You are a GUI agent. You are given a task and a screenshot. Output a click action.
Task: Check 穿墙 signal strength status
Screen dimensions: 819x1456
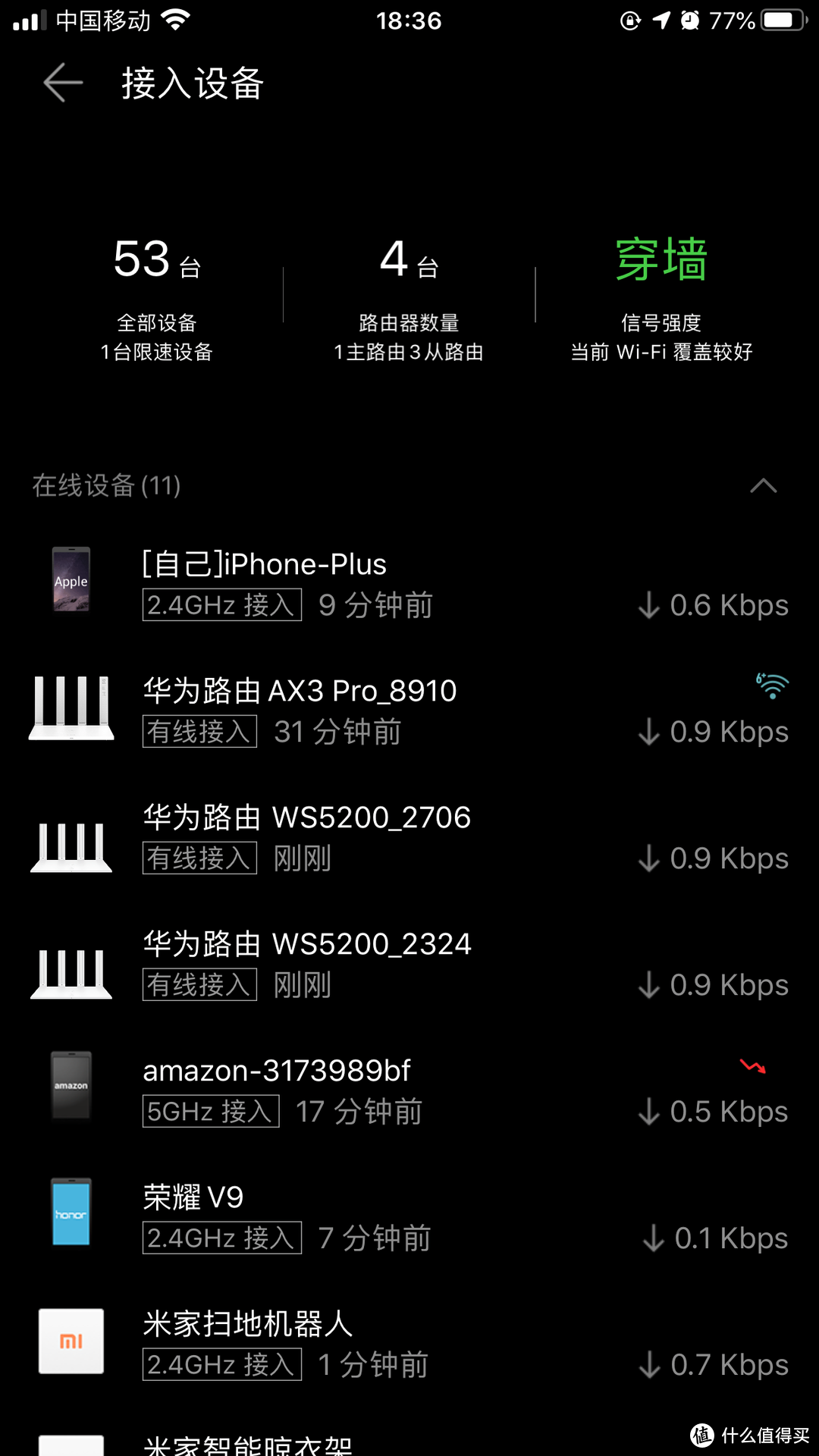pos(660,296)
